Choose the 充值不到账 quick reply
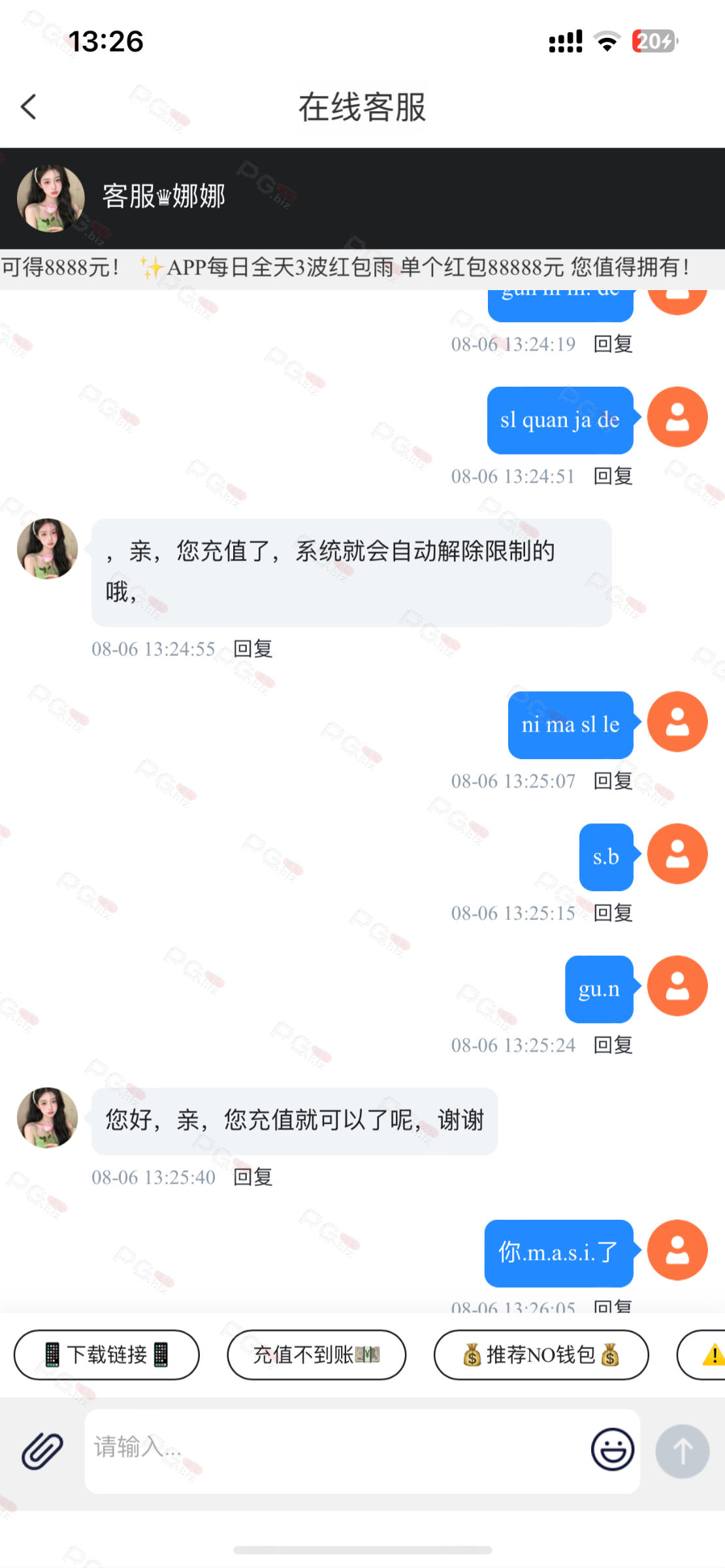725x1568 pixels. 316,1354
